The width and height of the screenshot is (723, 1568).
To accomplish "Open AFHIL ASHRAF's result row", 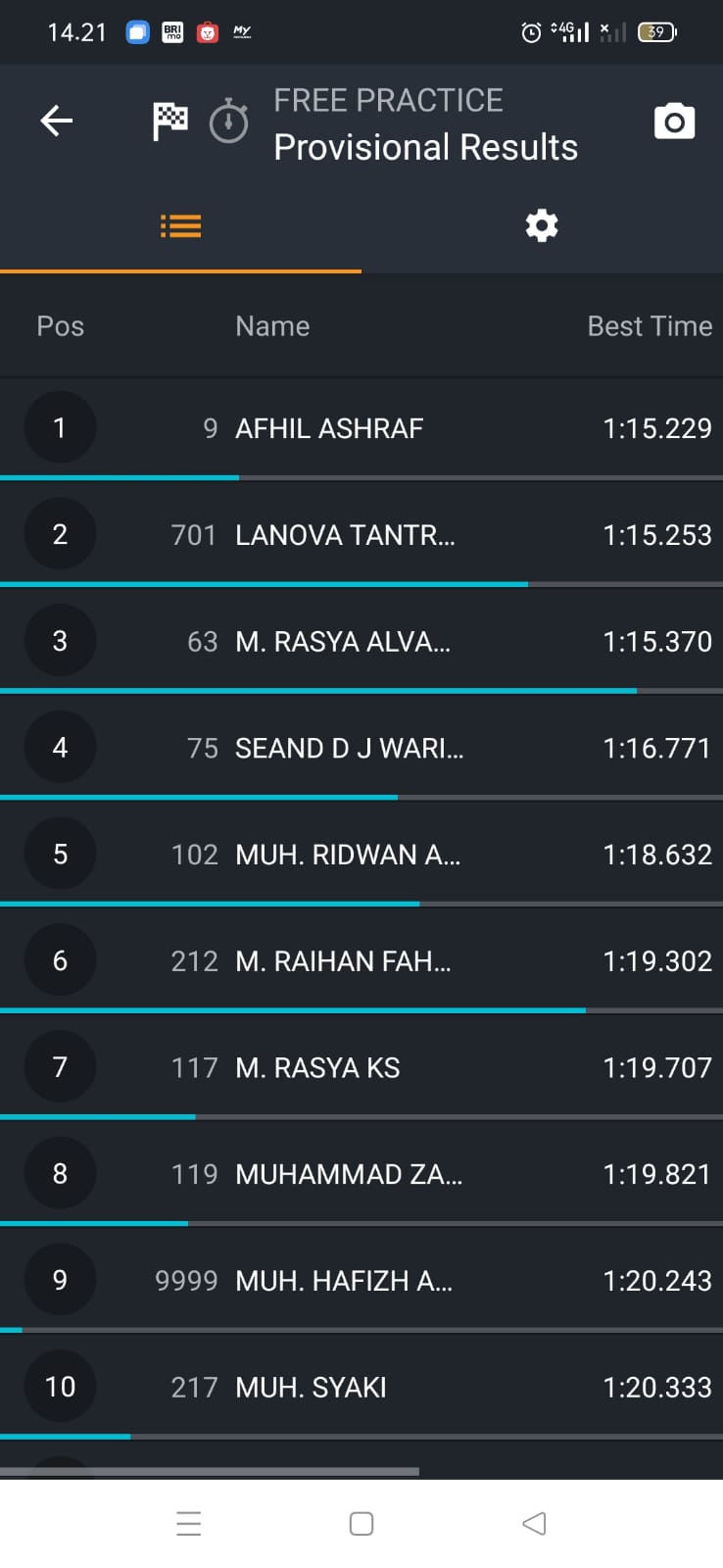I will pos(361,428).
